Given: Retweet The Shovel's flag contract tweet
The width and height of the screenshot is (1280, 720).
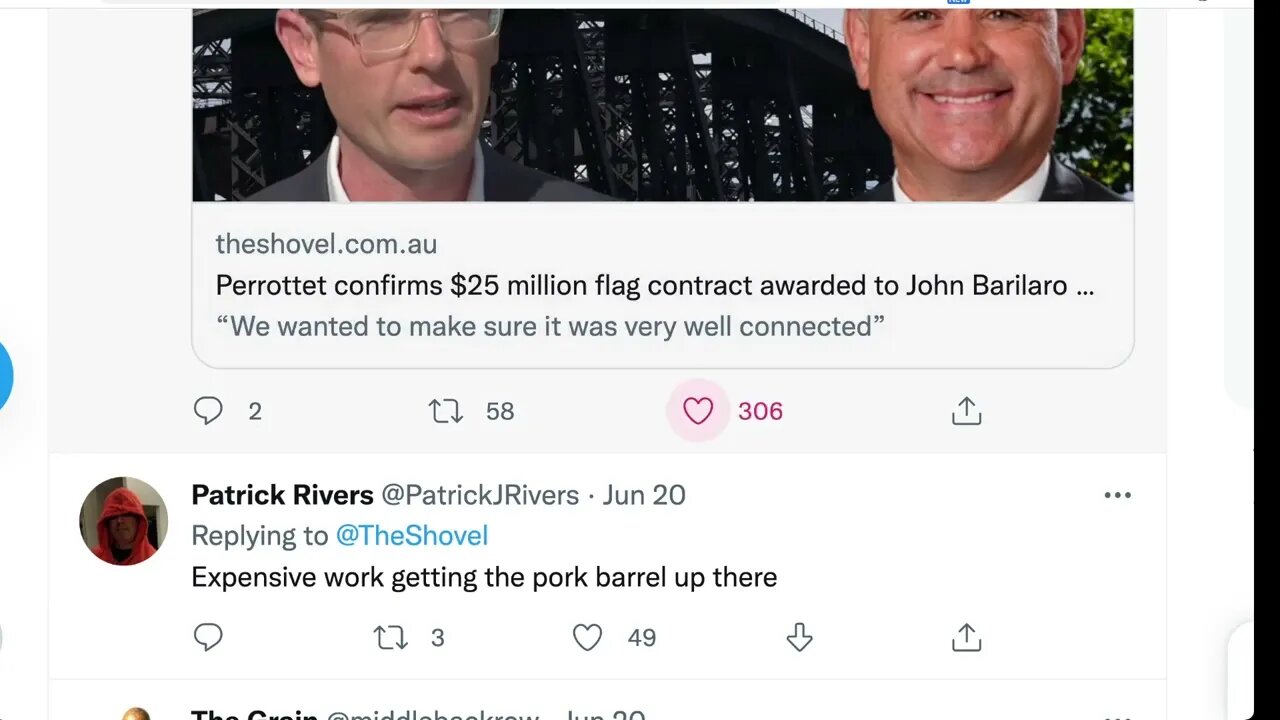Looking at the screenshot, I should [446, 411].
